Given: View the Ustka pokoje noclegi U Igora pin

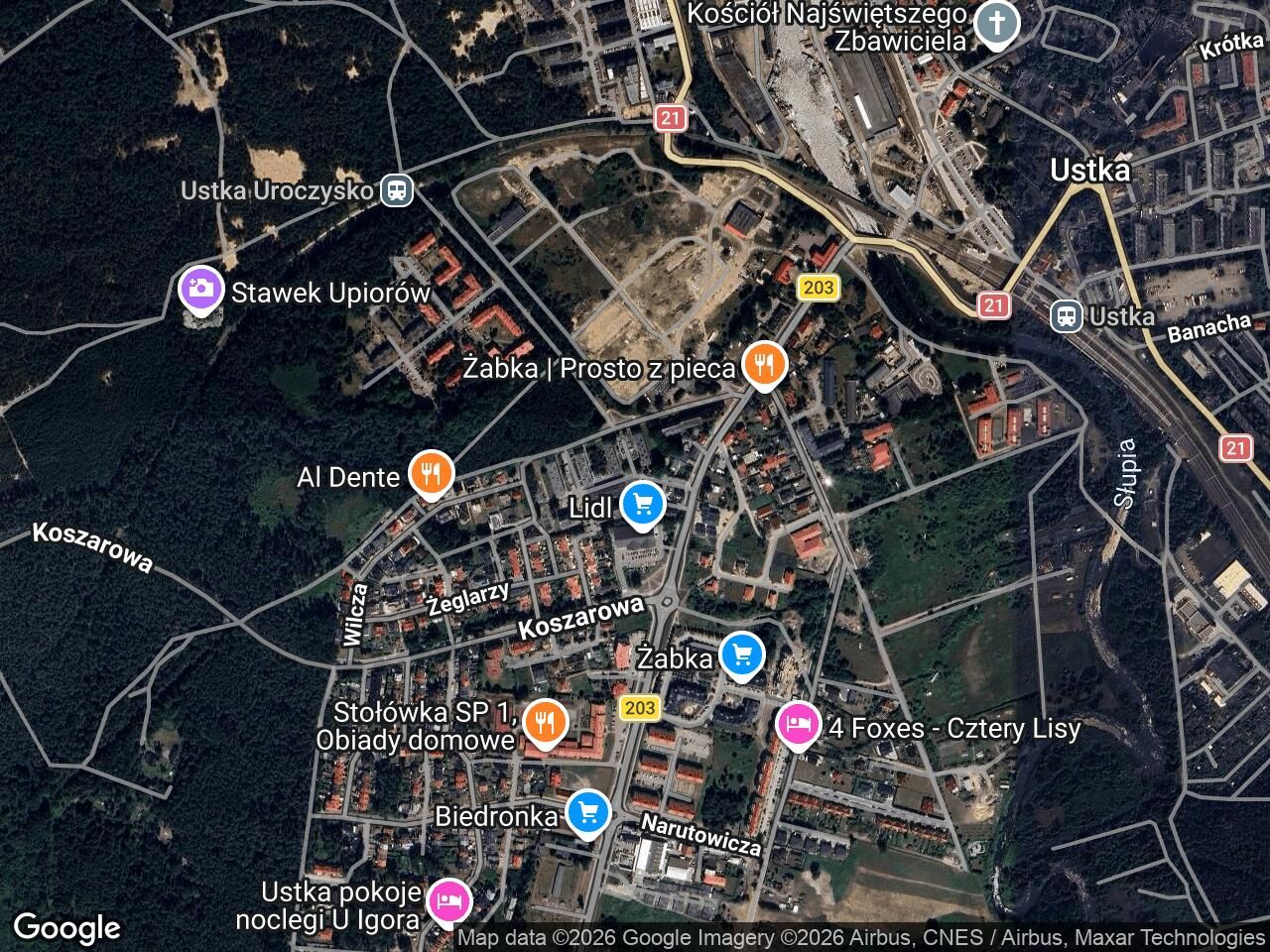Looking at the screenshot, I should (x=448, y=901).
